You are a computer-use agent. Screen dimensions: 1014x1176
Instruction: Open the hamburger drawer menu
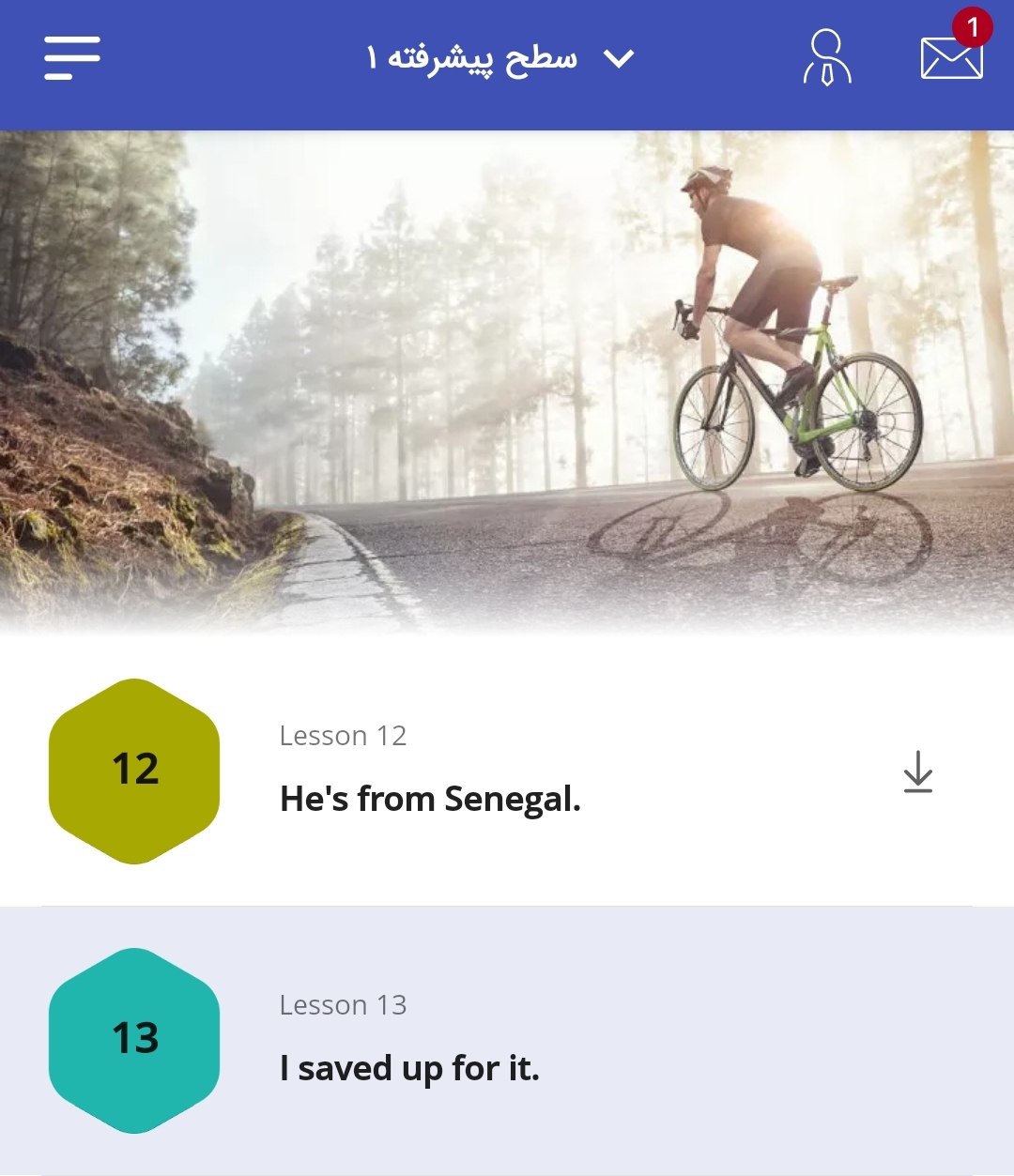pos(71,58)
